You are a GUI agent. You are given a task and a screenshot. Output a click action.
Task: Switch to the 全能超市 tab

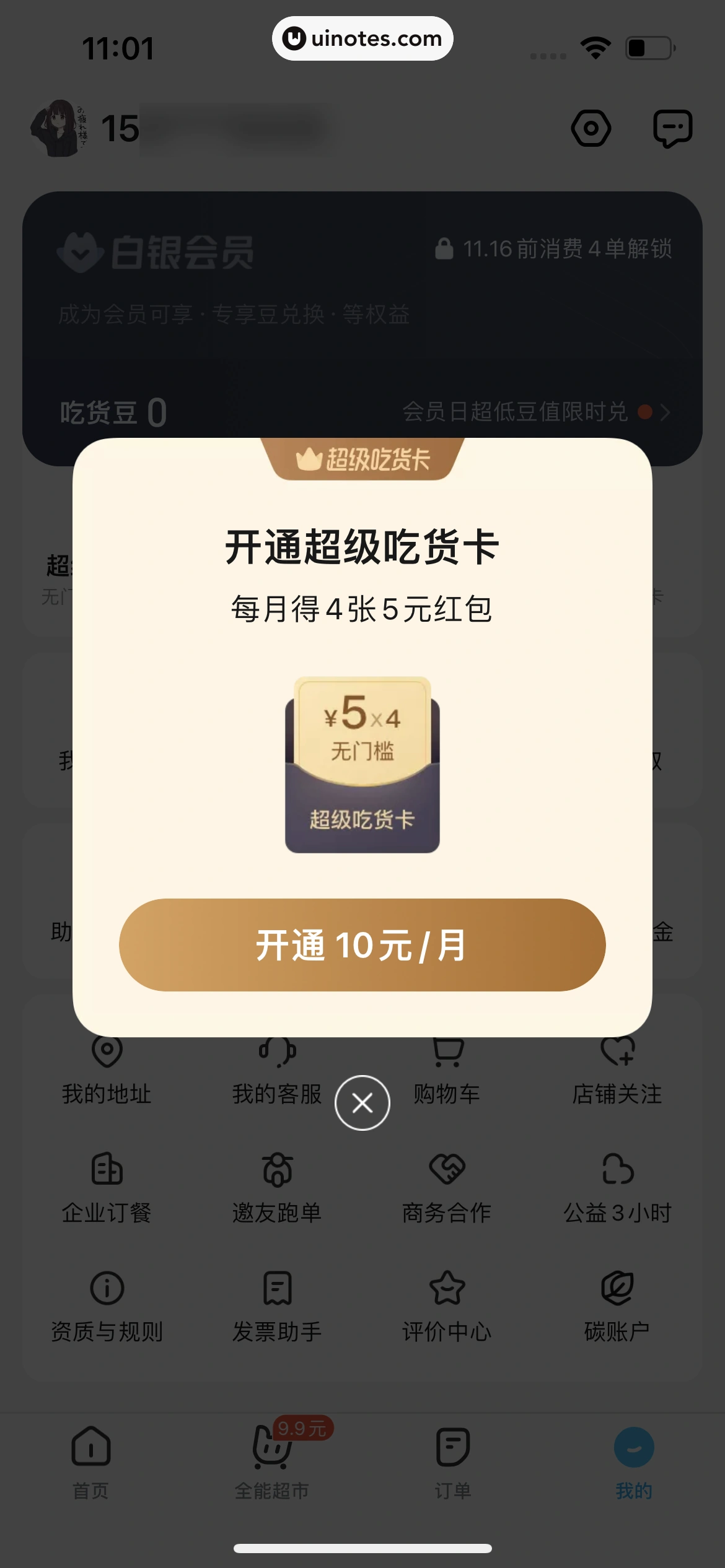pyautogui.click(x=272, y=1463)
